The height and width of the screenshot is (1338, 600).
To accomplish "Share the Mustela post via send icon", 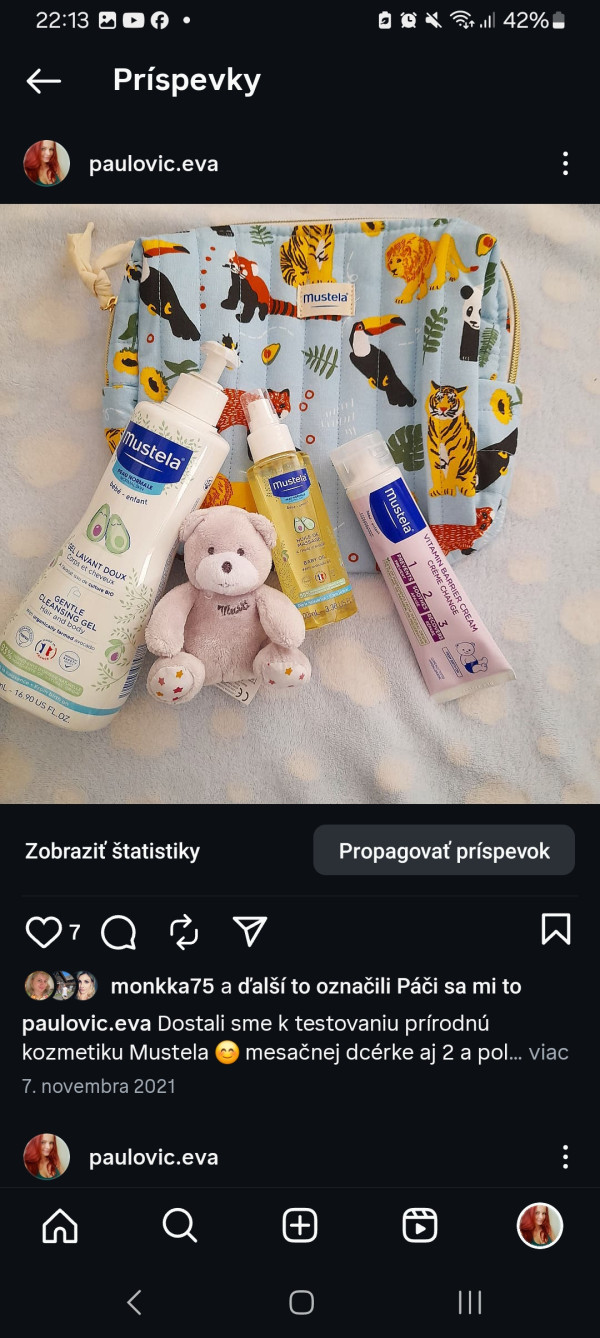I will 249,932.
